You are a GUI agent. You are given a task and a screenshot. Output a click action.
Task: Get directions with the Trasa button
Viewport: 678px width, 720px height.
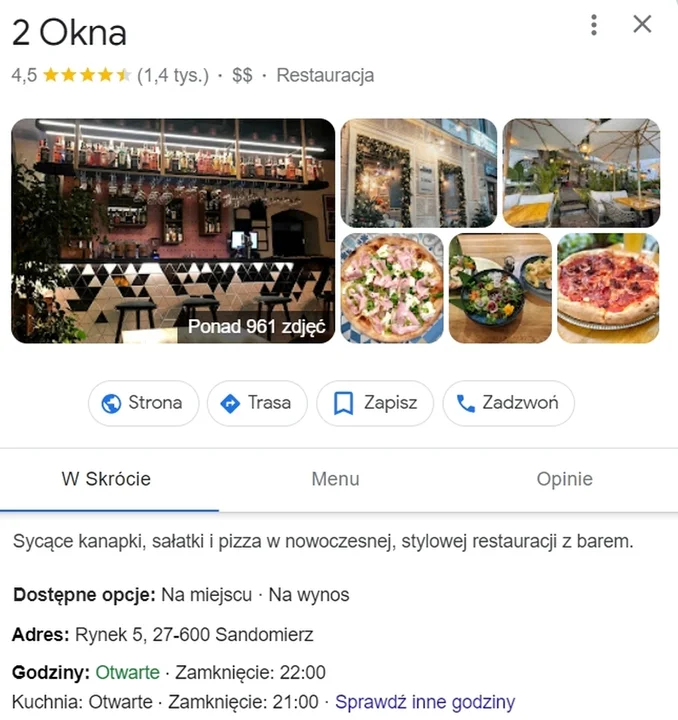click(256, 403)
